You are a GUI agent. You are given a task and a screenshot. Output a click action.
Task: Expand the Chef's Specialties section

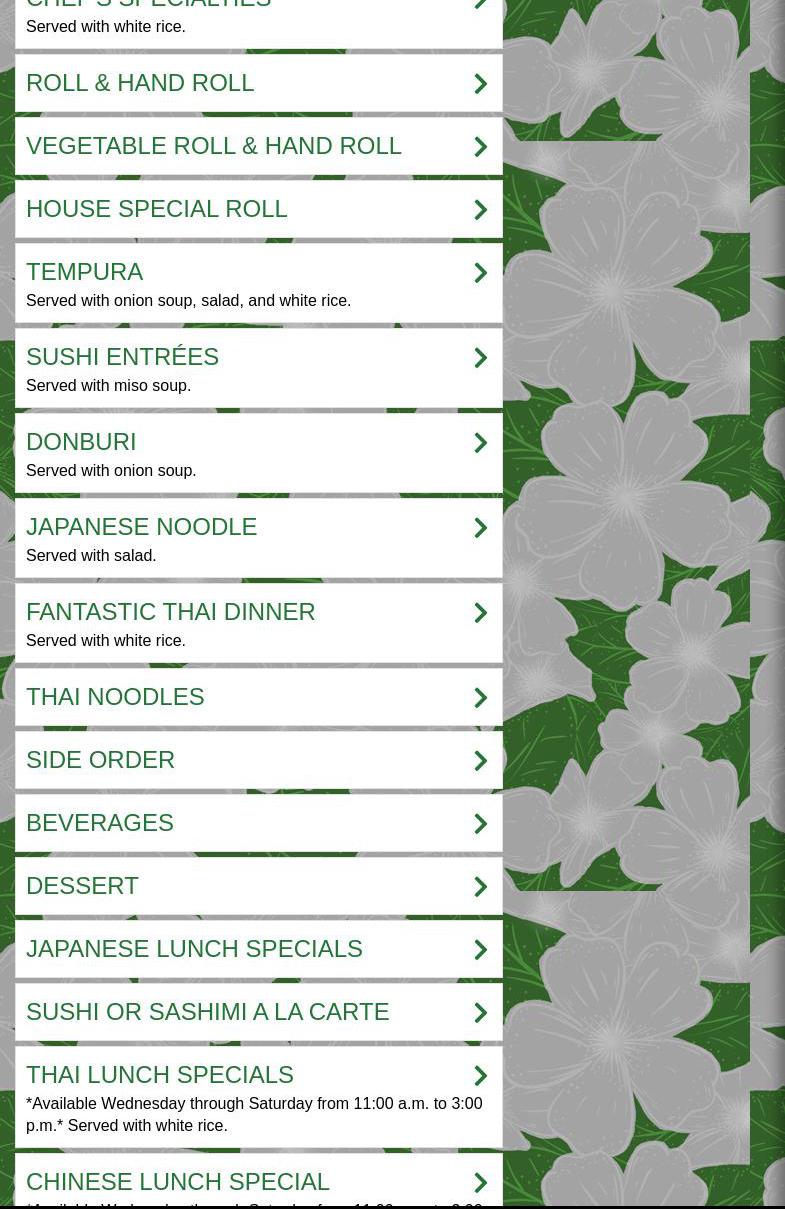pyautogui.click(x=258, y=14)
